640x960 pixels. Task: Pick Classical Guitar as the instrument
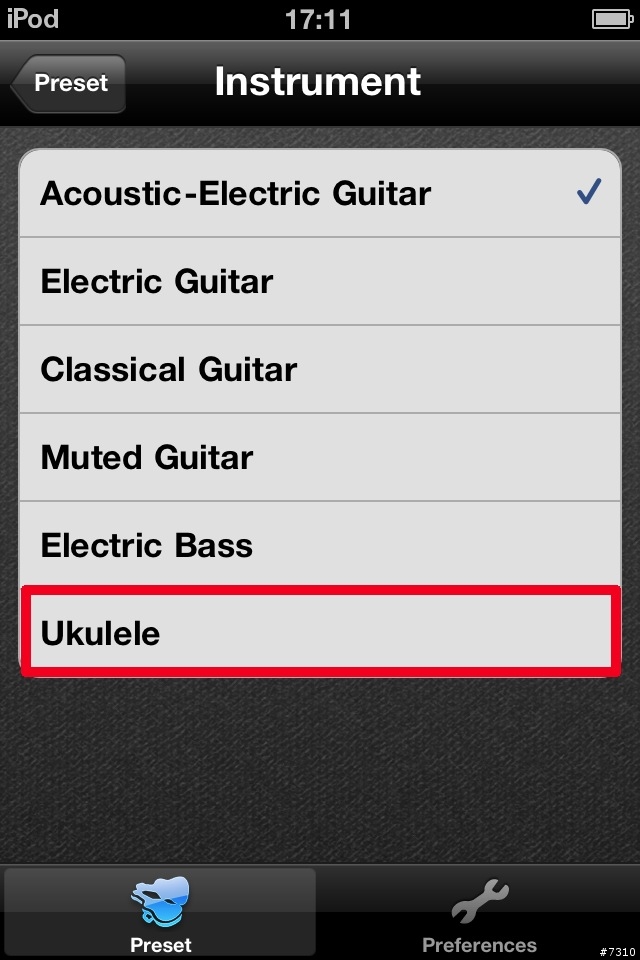pyautogui.click(x=320, y=369)
